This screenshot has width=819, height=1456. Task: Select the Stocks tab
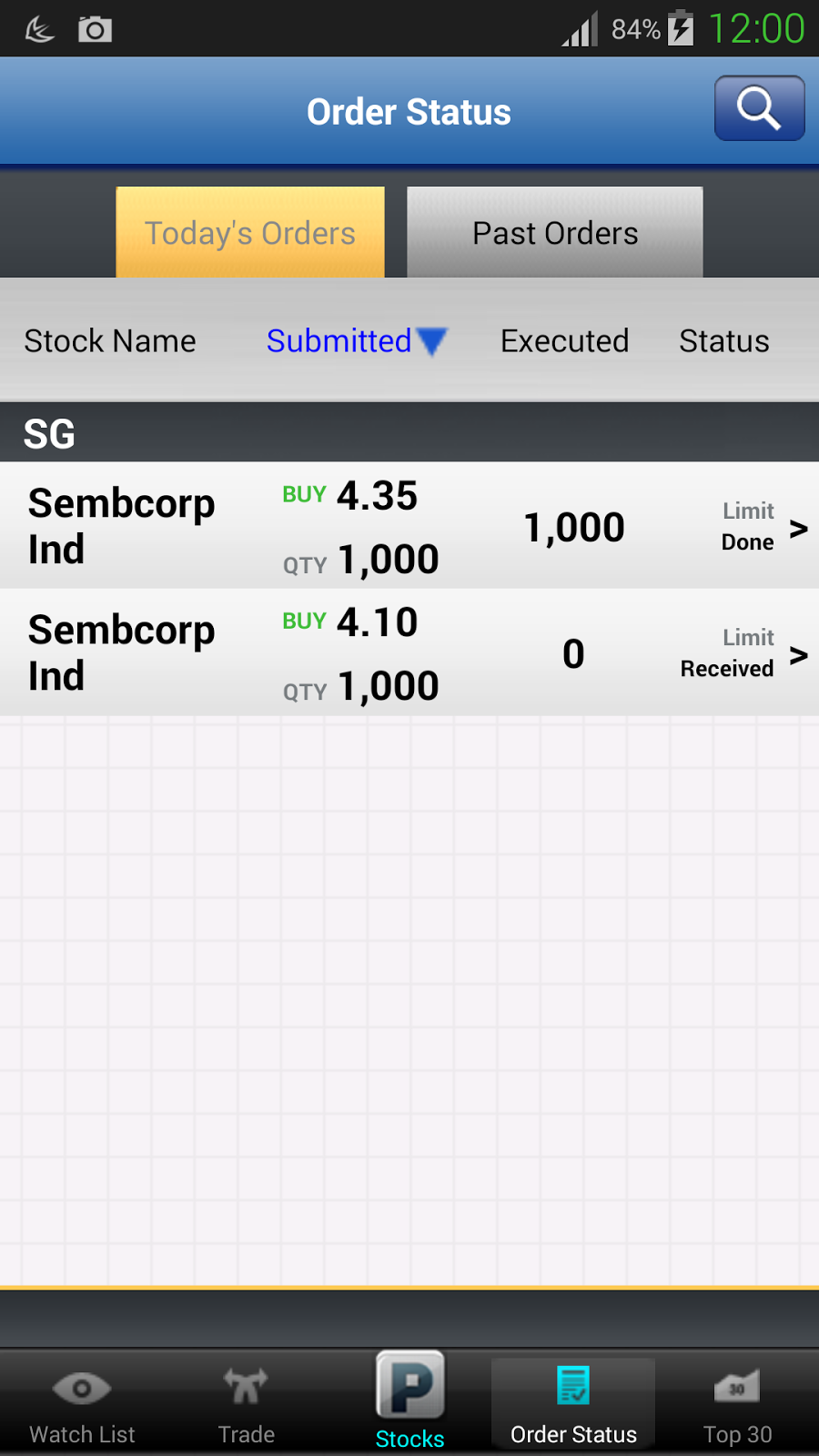(x=410, y=1402)
